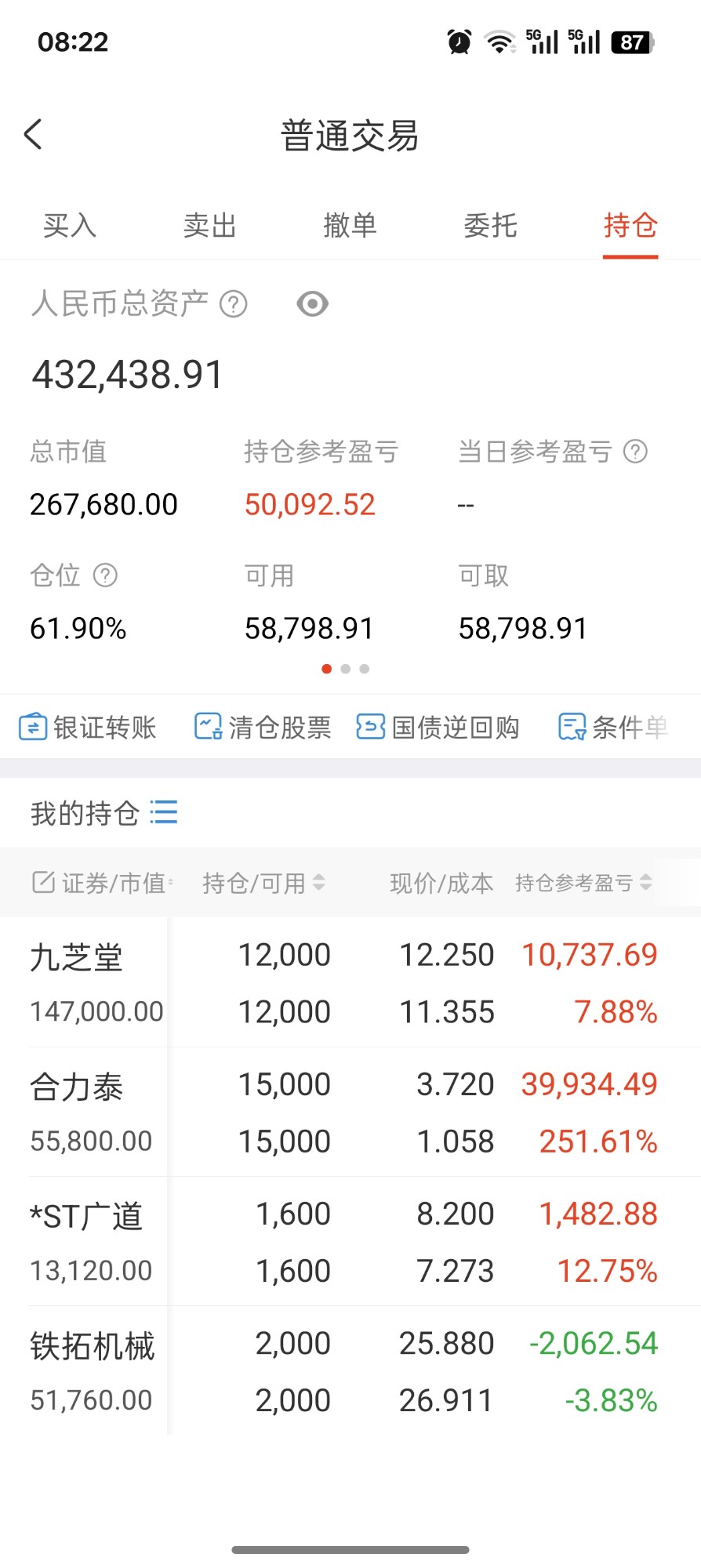
Task: Open 银证转账
Action: tap(88, 728)
